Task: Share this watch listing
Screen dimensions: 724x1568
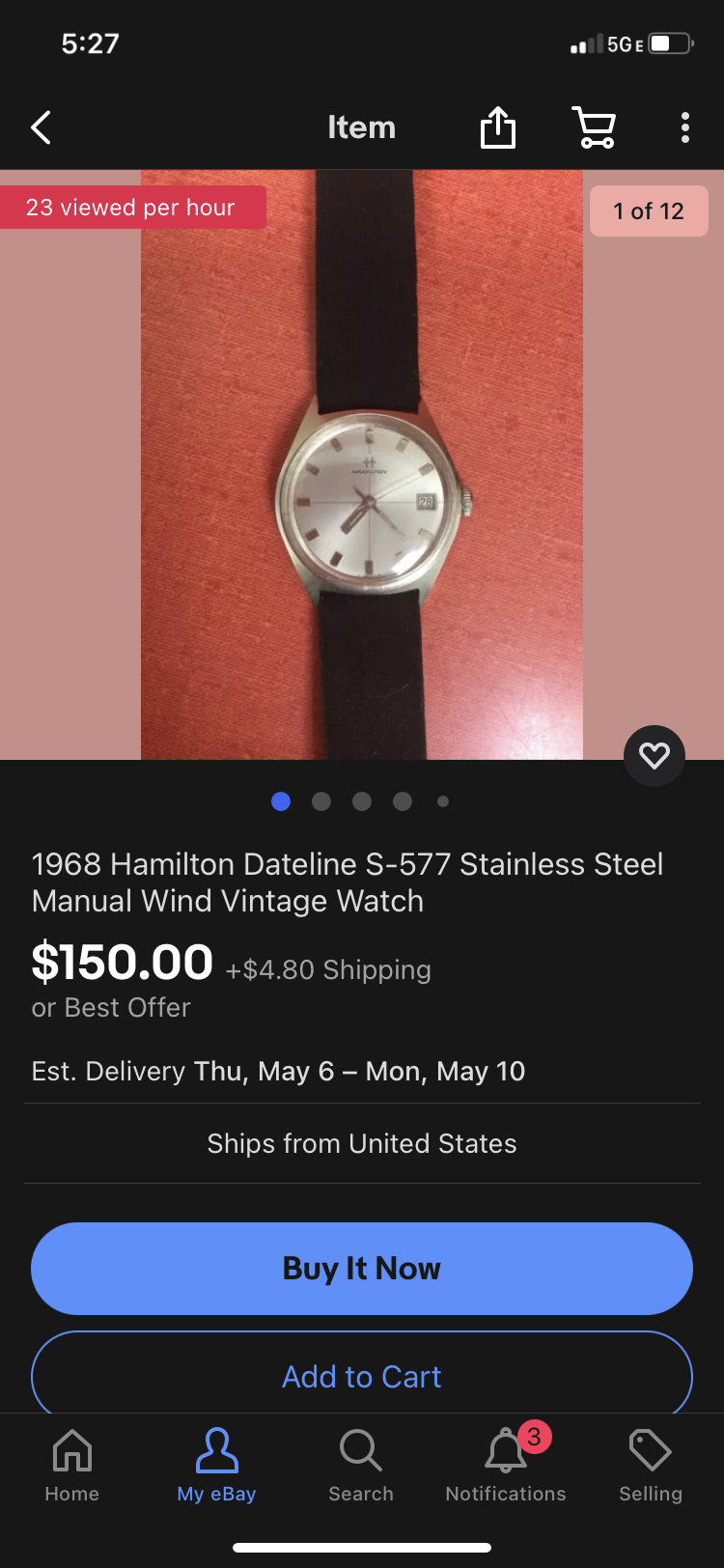Action: [x=498, y=127]
